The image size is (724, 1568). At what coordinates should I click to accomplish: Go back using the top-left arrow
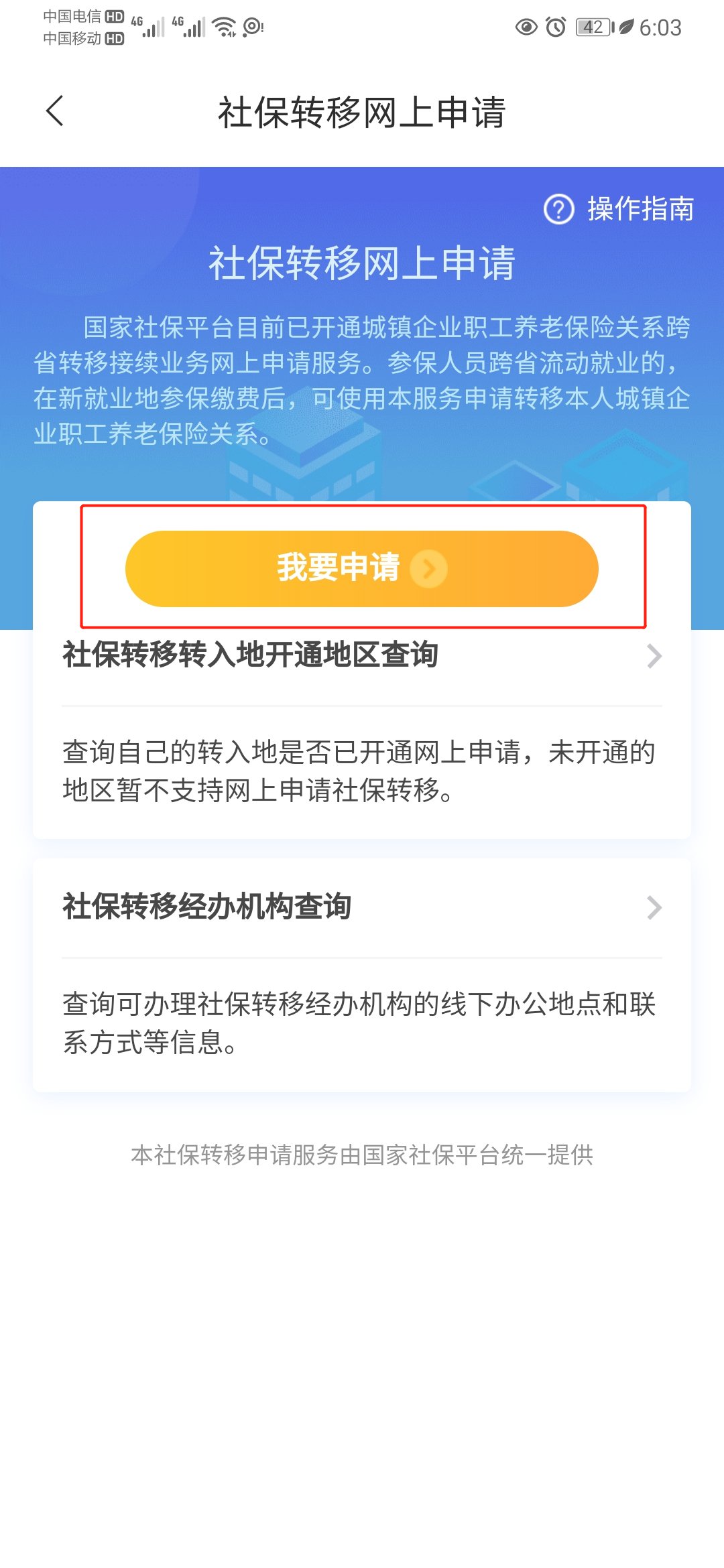tap(55, 111)
